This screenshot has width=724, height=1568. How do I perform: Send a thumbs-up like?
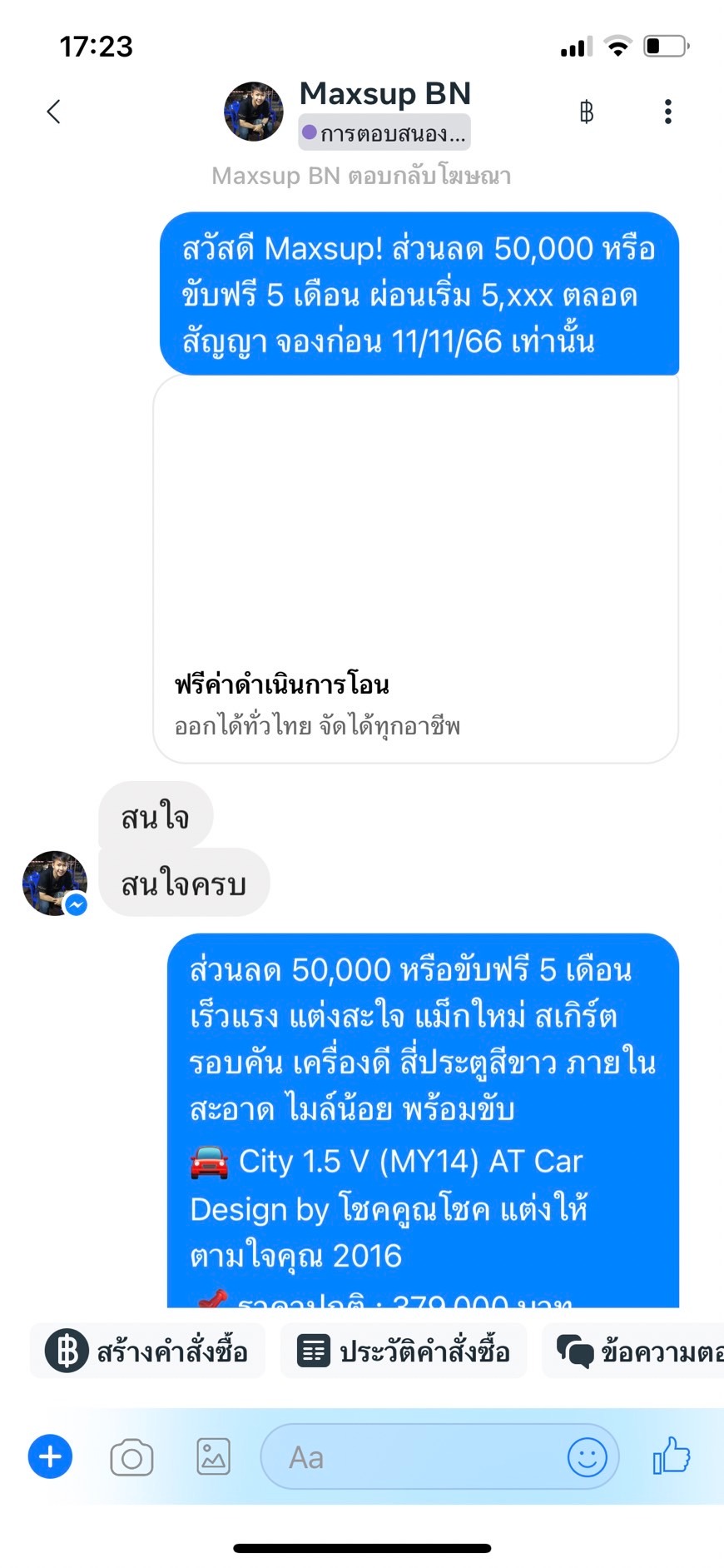tap(672, 1456)
